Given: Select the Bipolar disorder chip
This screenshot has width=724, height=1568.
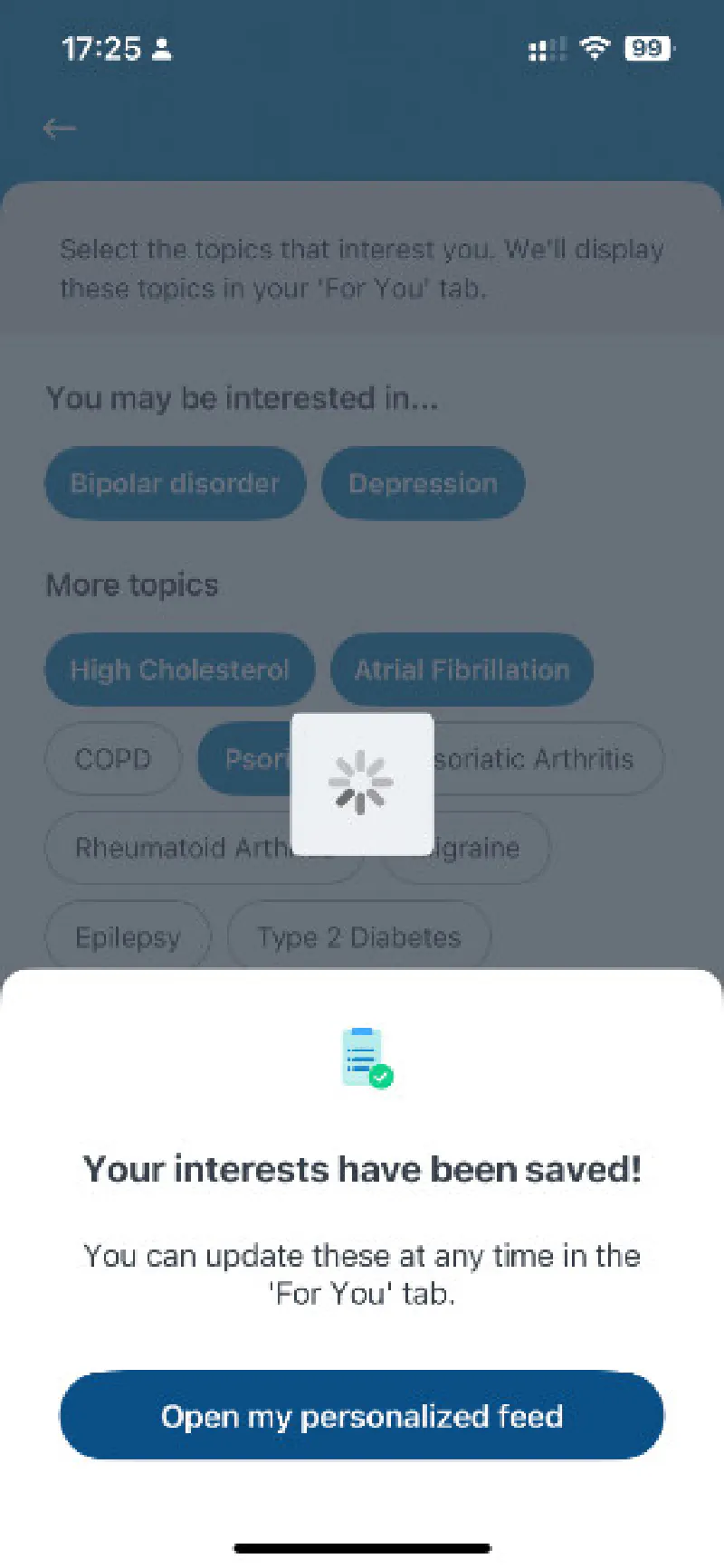Looking at the screenshot, I should tap(175, 483).
